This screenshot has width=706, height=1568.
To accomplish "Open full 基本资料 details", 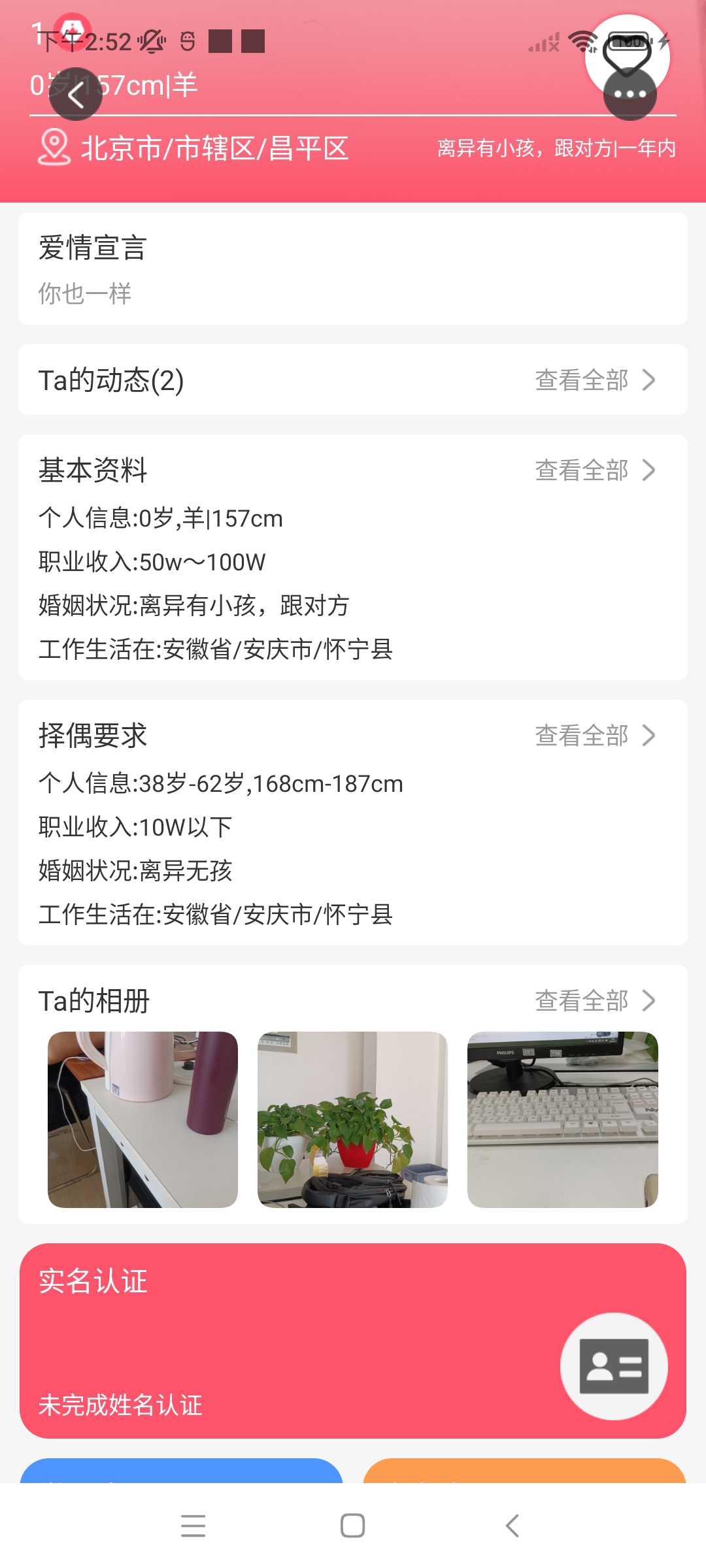I will click(x=594, y=470).
